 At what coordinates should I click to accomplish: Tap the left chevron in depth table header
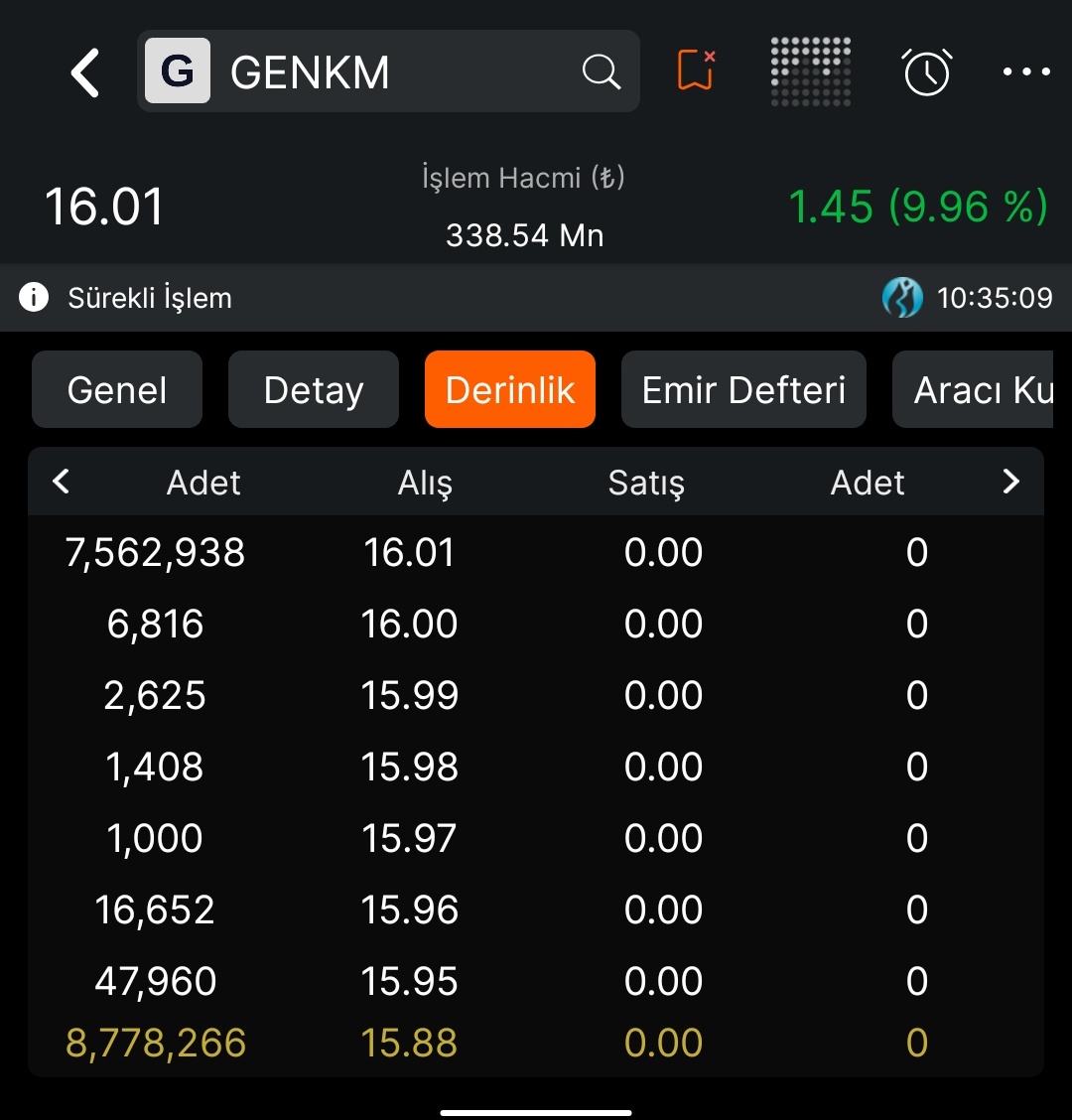coord(62,482)
